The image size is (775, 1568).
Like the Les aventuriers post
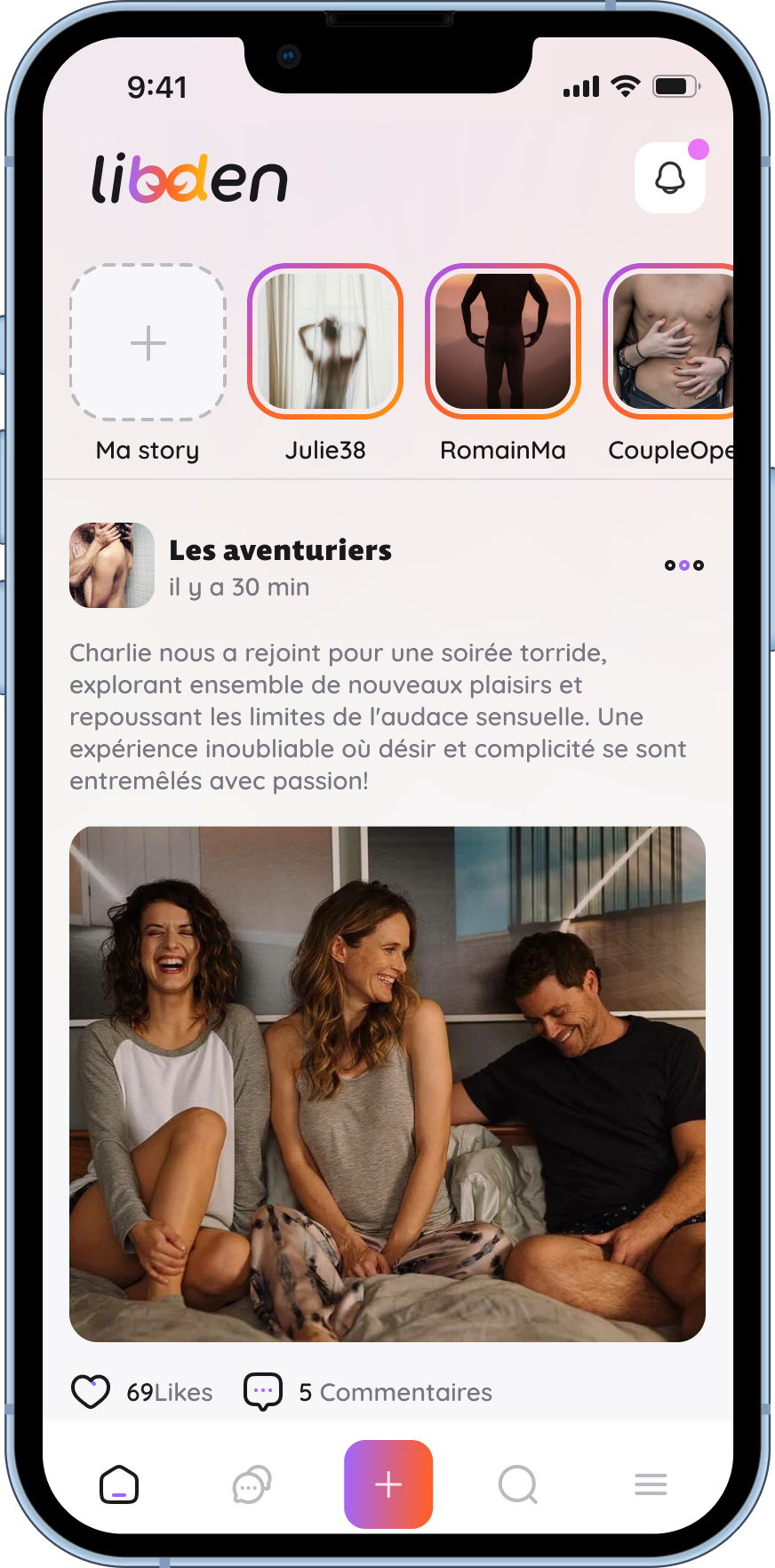click(x=91, y=1391)
